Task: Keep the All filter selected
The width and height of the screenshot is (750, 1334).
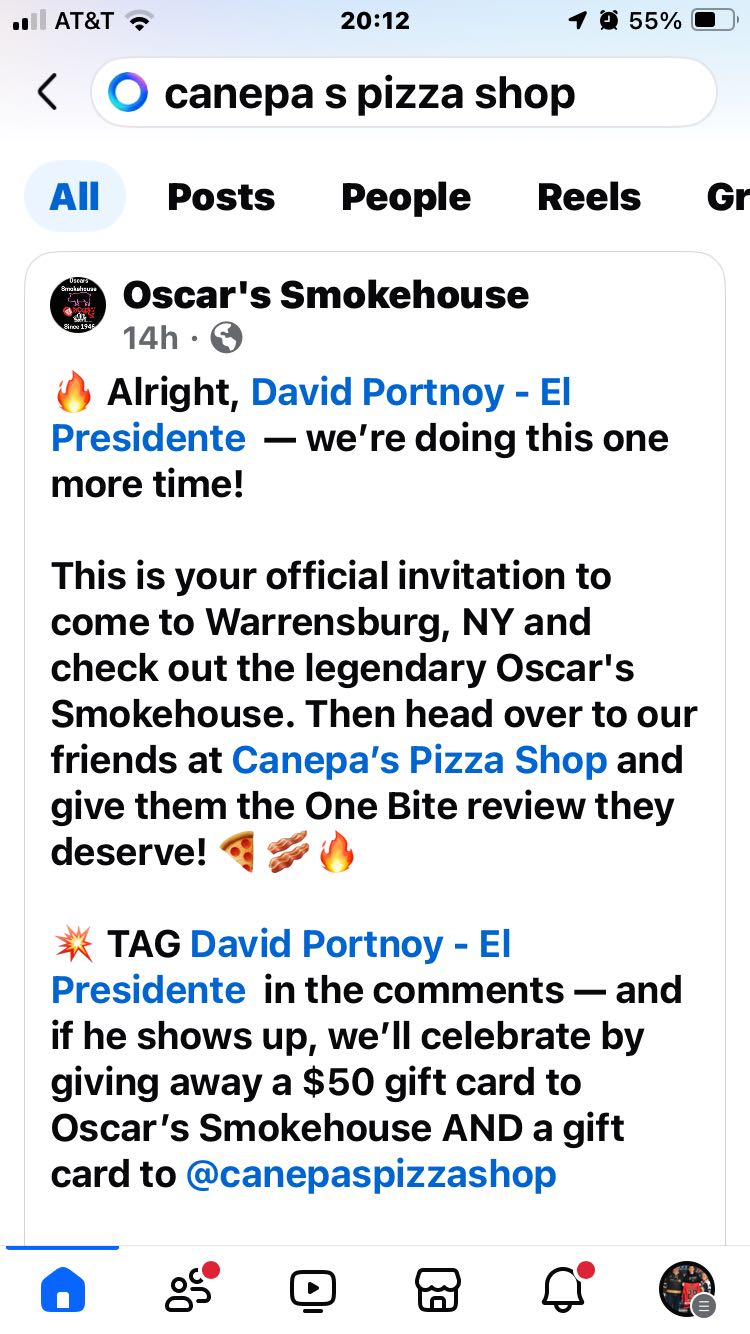Action: pyautogui.click(x=74, y=197)
